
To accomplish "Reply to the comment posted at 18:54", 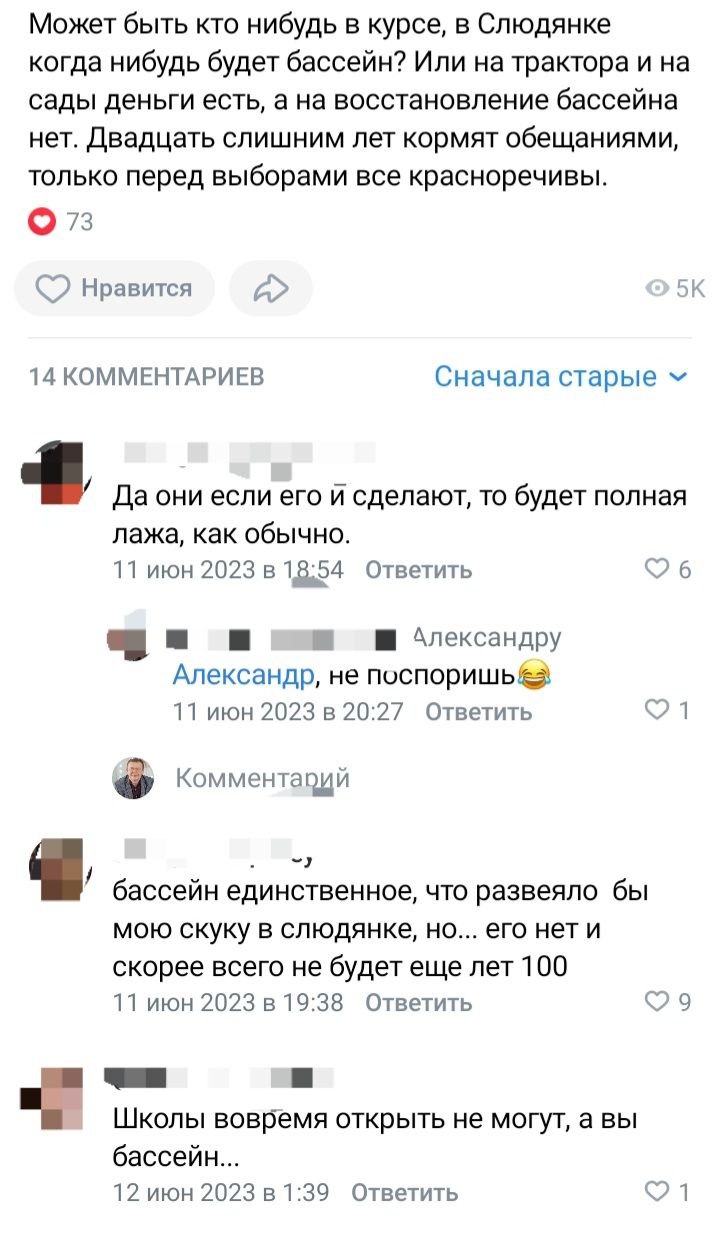I will tap(418, 570).
